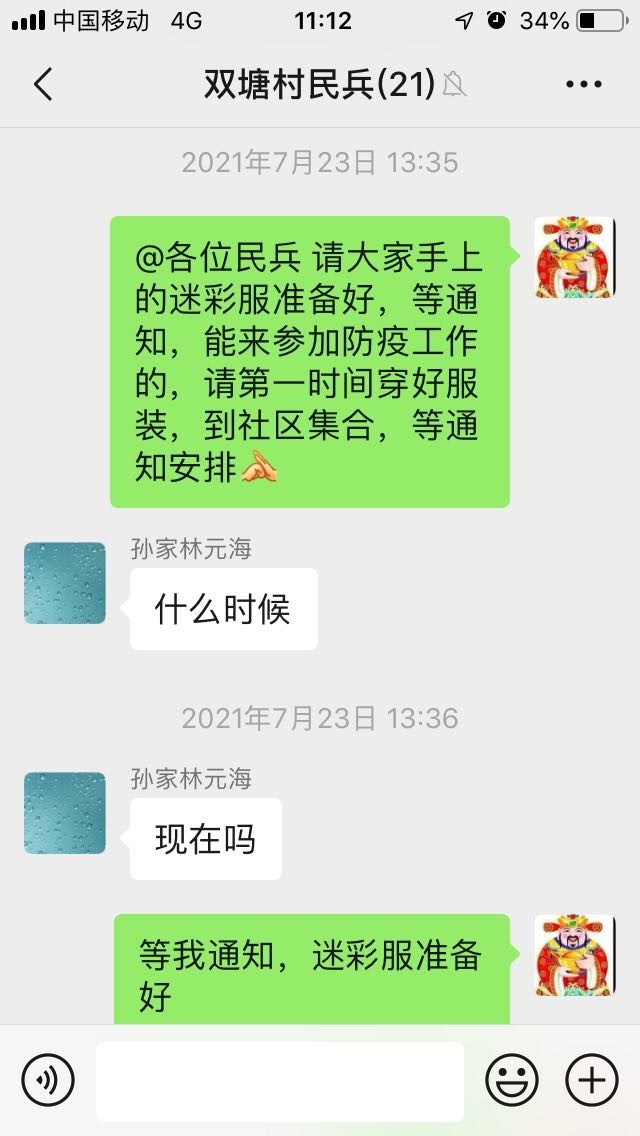Switch to voice message input
640x1136 pixels.
point(48,1081)
